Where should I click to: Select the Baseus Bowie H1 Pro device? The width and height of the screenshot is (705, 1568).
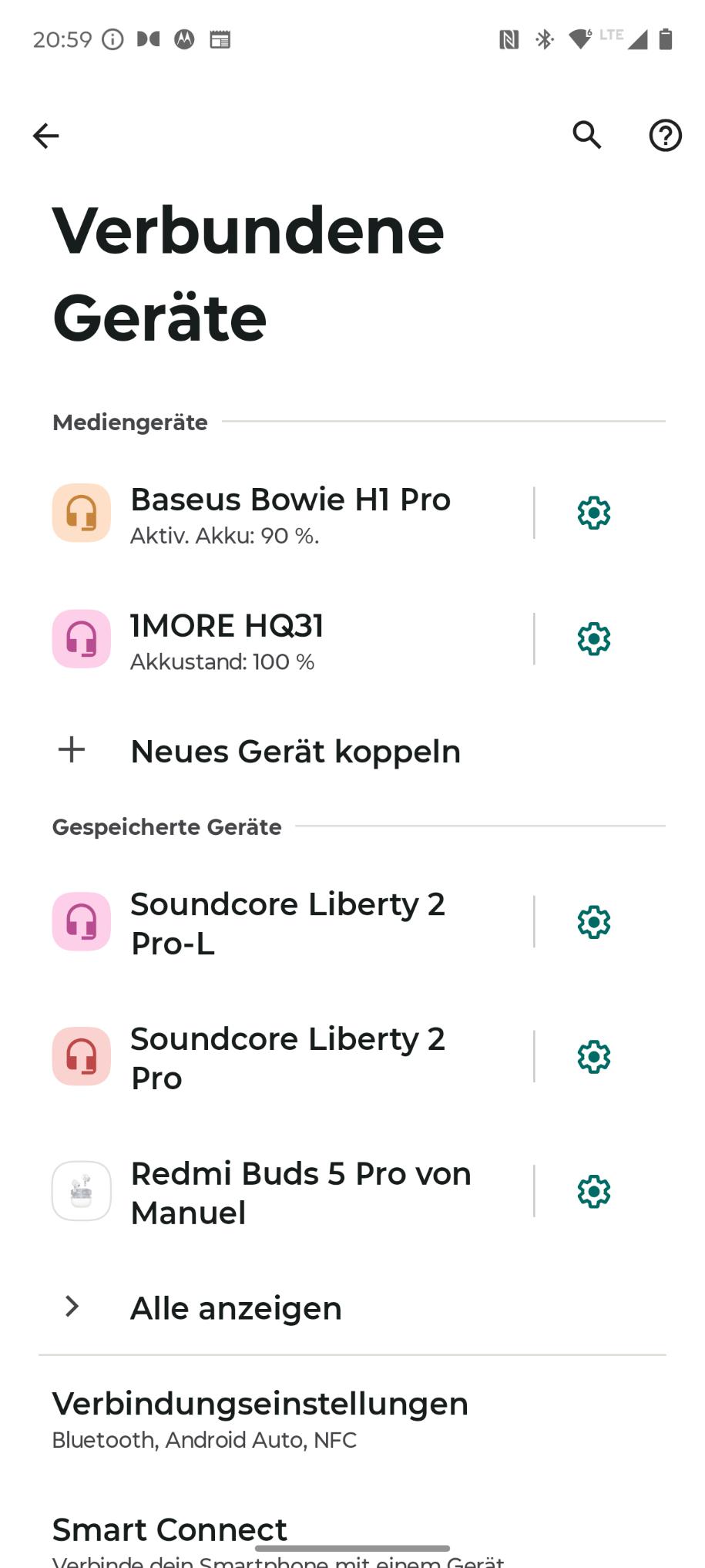click(285, 513)
